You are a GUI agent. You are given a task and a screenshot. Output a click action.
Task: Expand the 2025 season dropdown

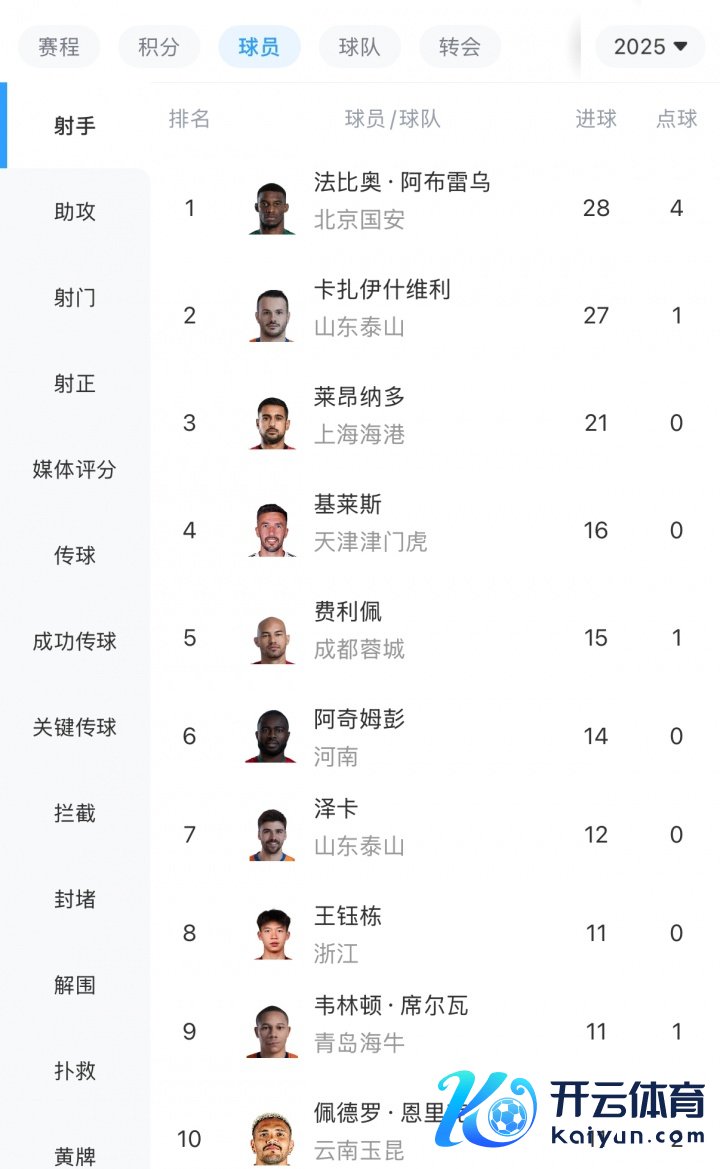(x=650, y=47)
